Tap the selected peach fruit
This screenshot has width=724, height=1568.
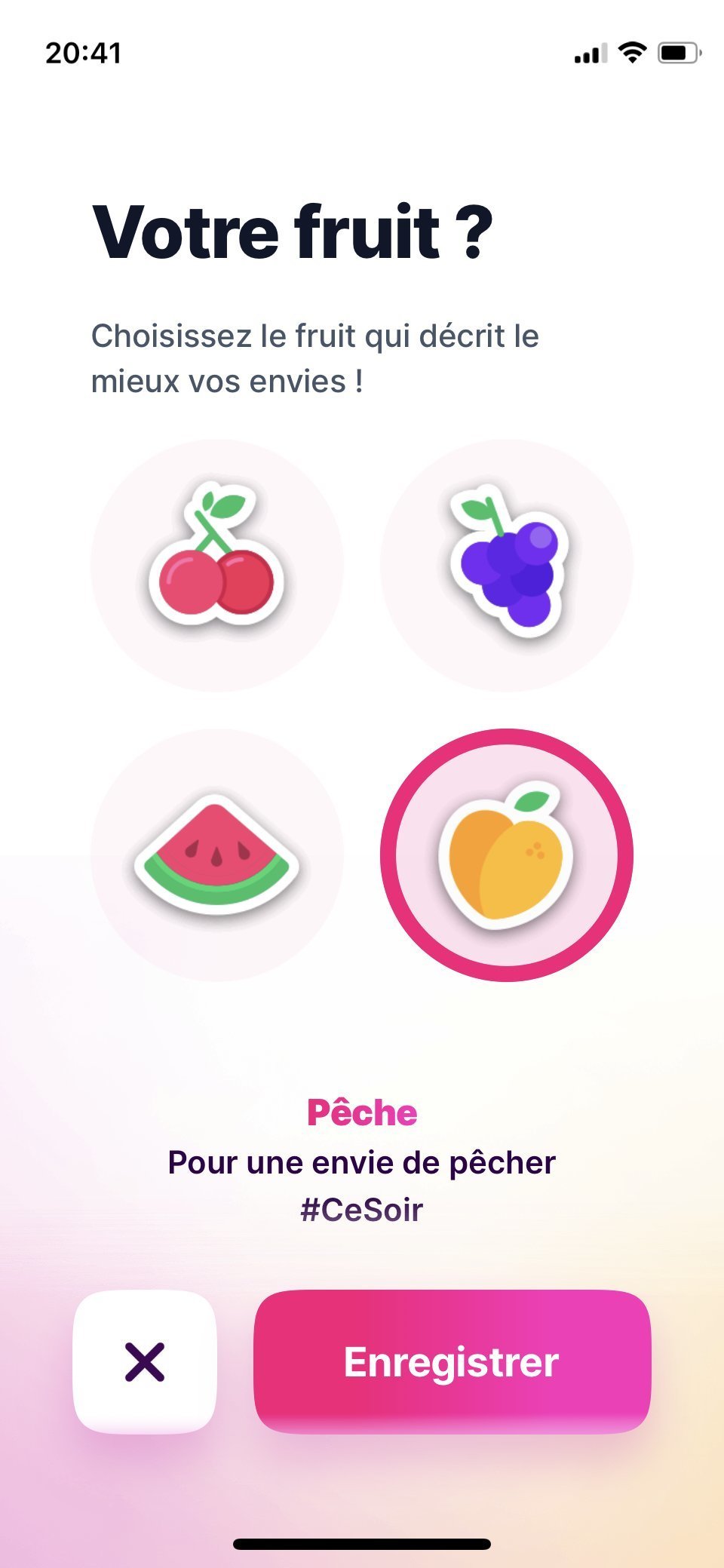click(x=507, y=855)
